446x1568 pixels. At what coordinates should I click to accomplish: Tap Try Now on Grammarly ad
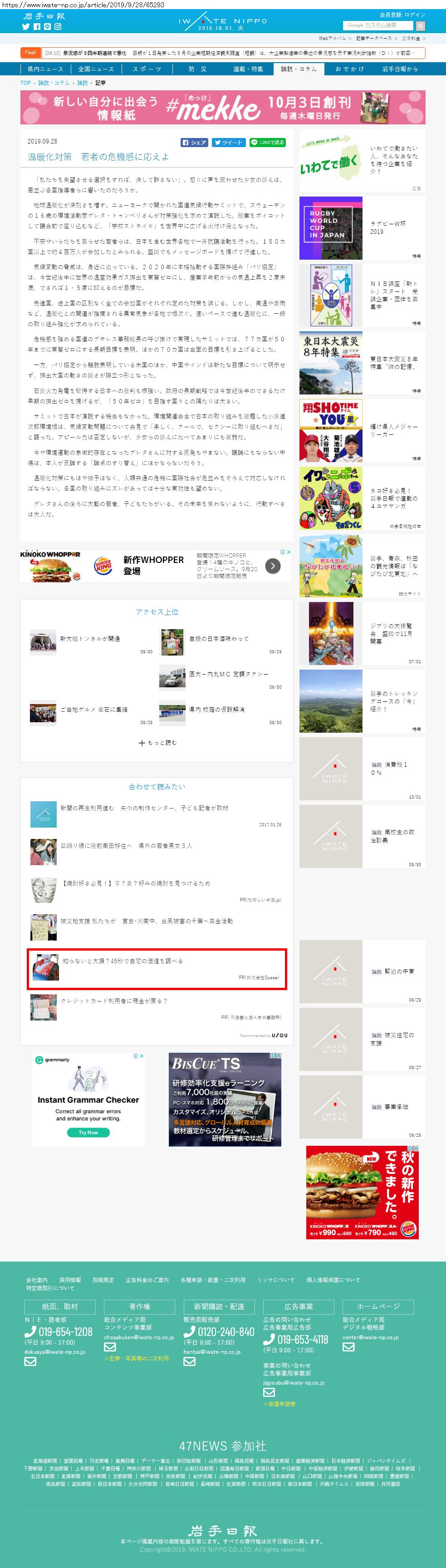point(88,1132)
